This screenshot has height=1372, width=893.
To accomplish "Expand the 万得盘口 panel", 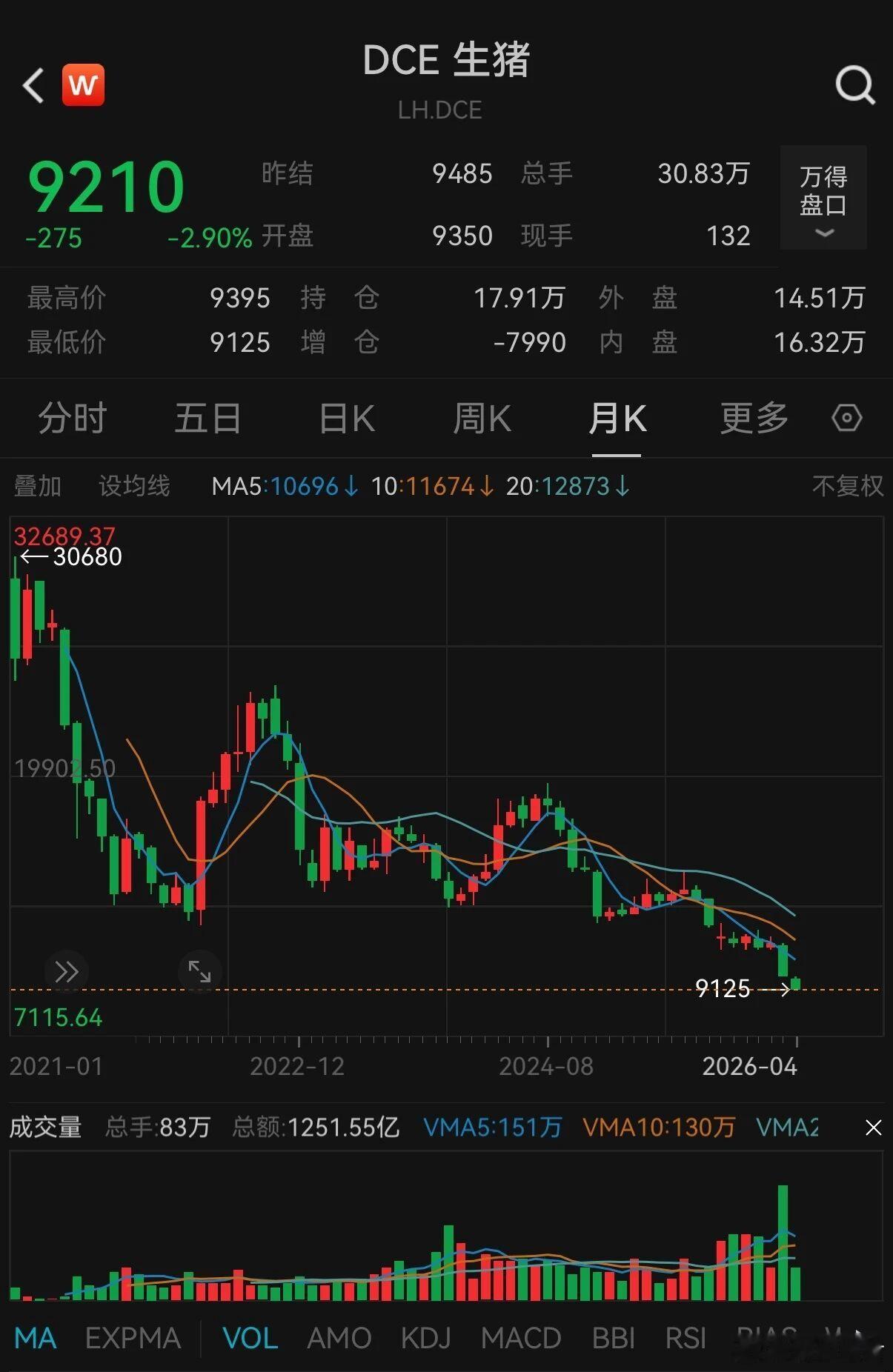I will [x=823, y=199].
